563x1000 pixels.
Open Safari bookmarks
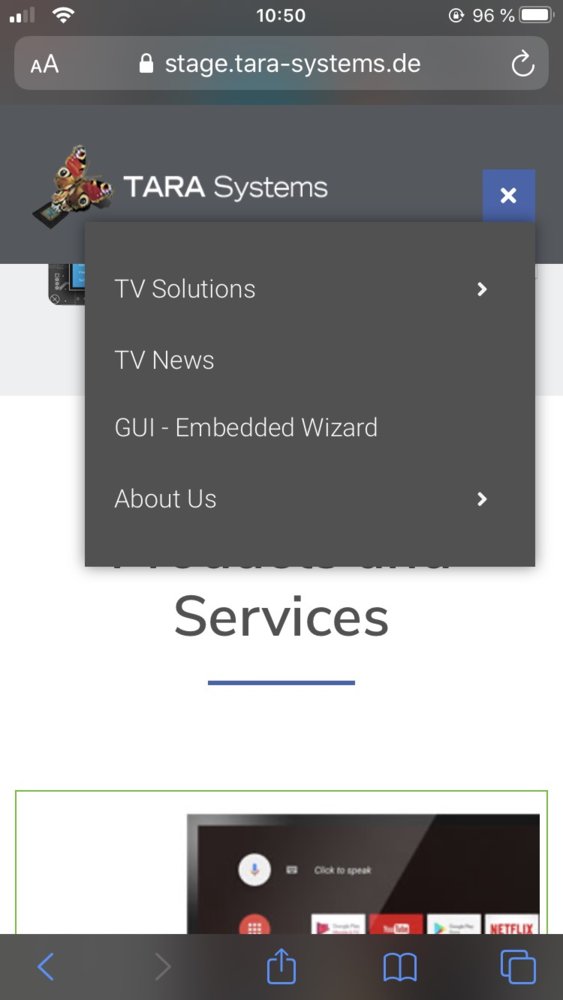click(x=400, y=967)
